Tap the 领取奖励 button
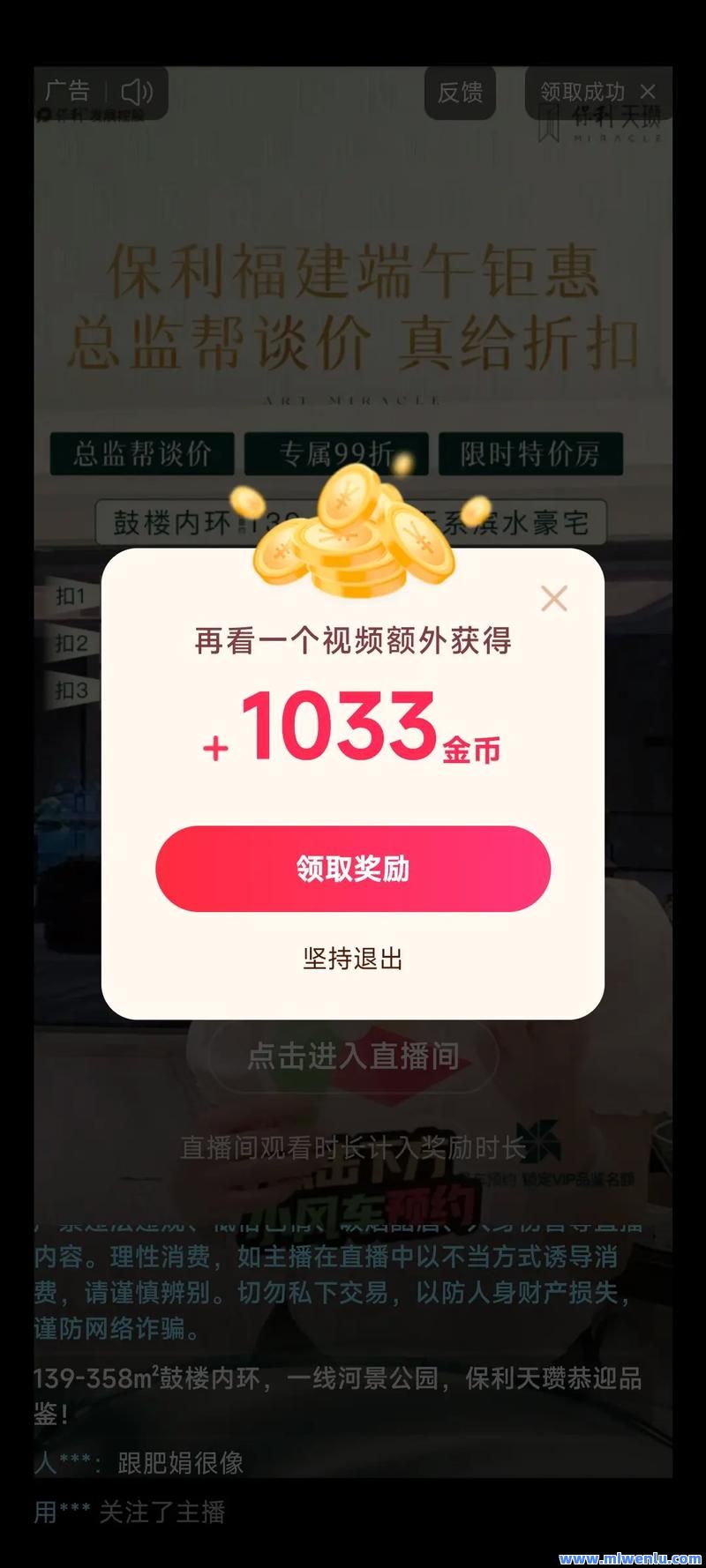Viewport: 706px width, 1568px height. coord(353,869)
